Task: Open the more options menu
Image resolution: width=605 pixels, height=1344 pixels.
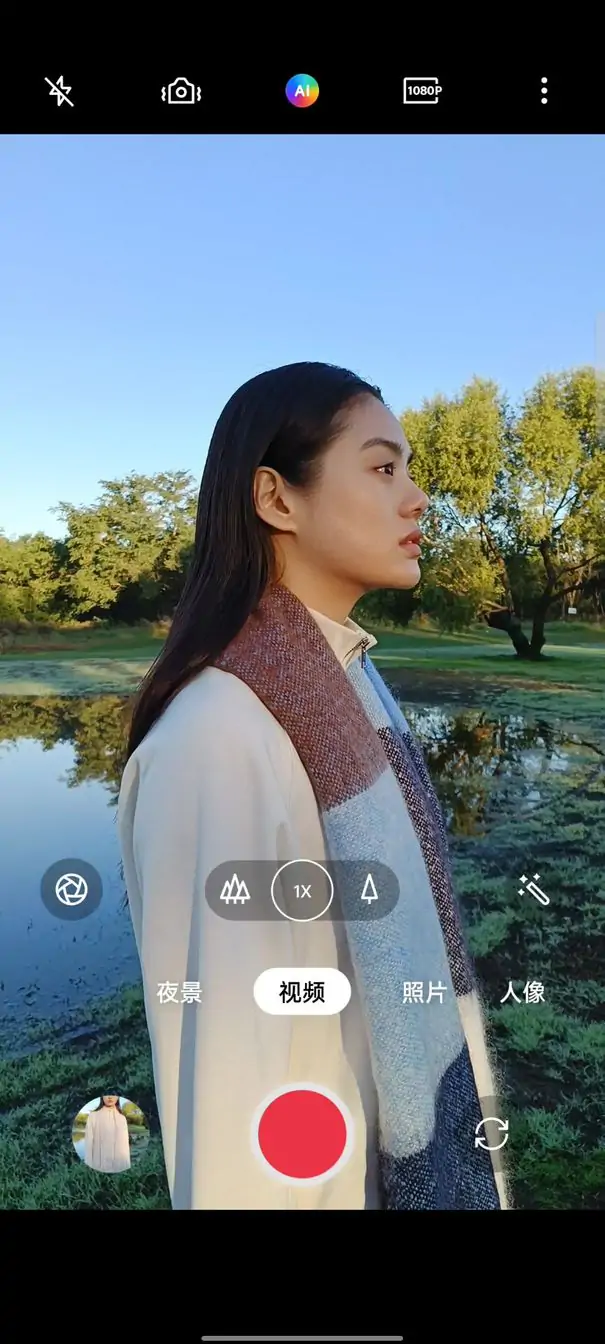Action: (x=544, y=91)
